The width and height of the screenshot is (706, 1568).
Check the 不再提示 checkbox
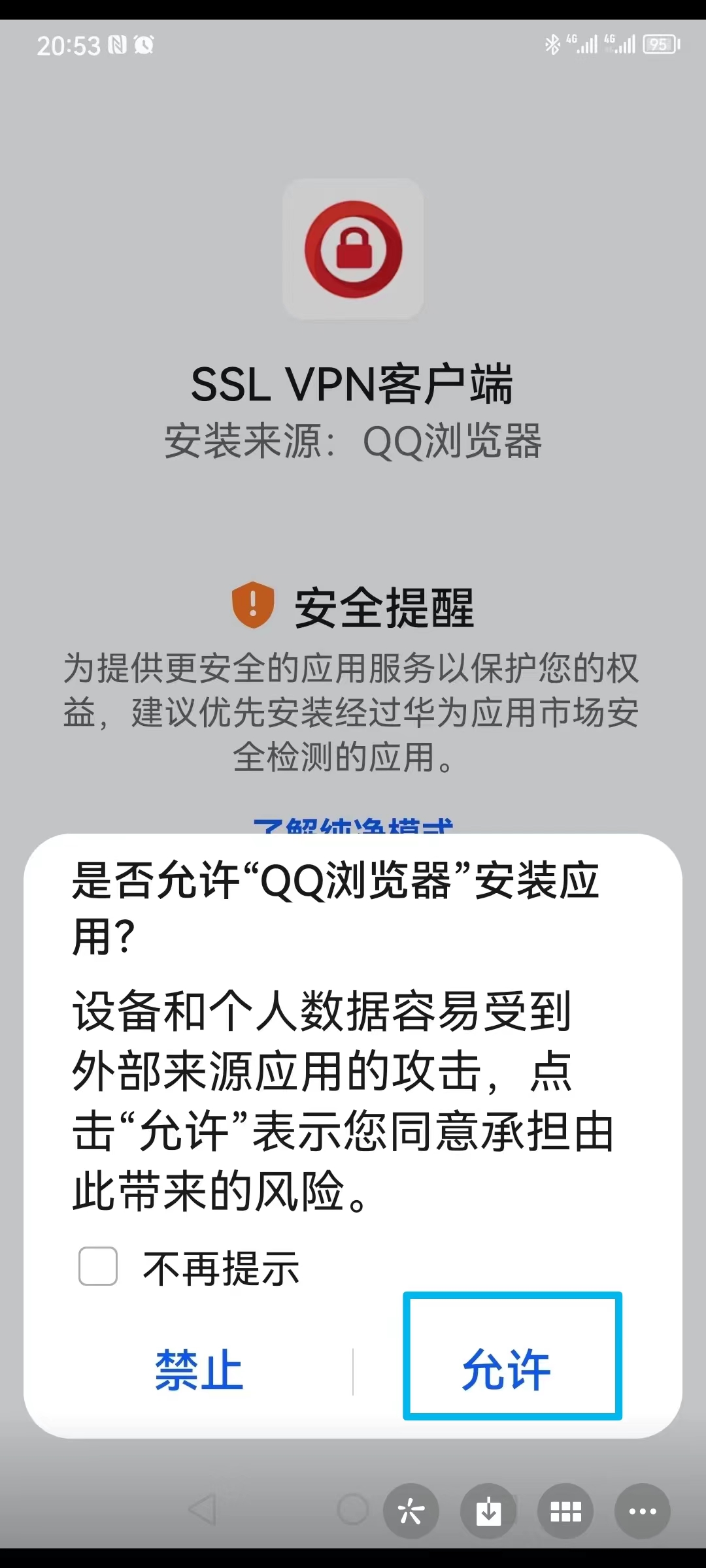pos(98,1266)
